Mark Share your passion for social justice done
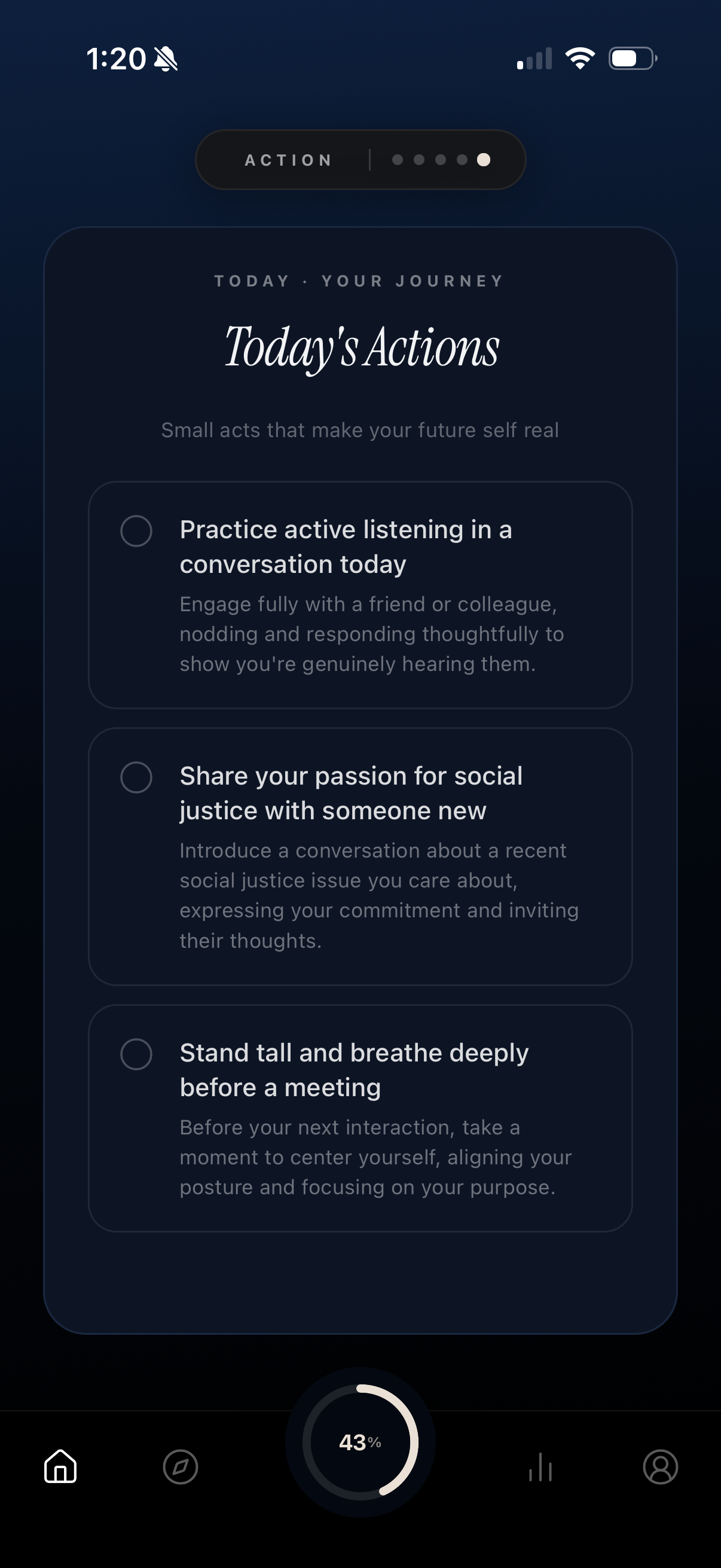The width and height of the screenshot is (721, 1568). 136,777
